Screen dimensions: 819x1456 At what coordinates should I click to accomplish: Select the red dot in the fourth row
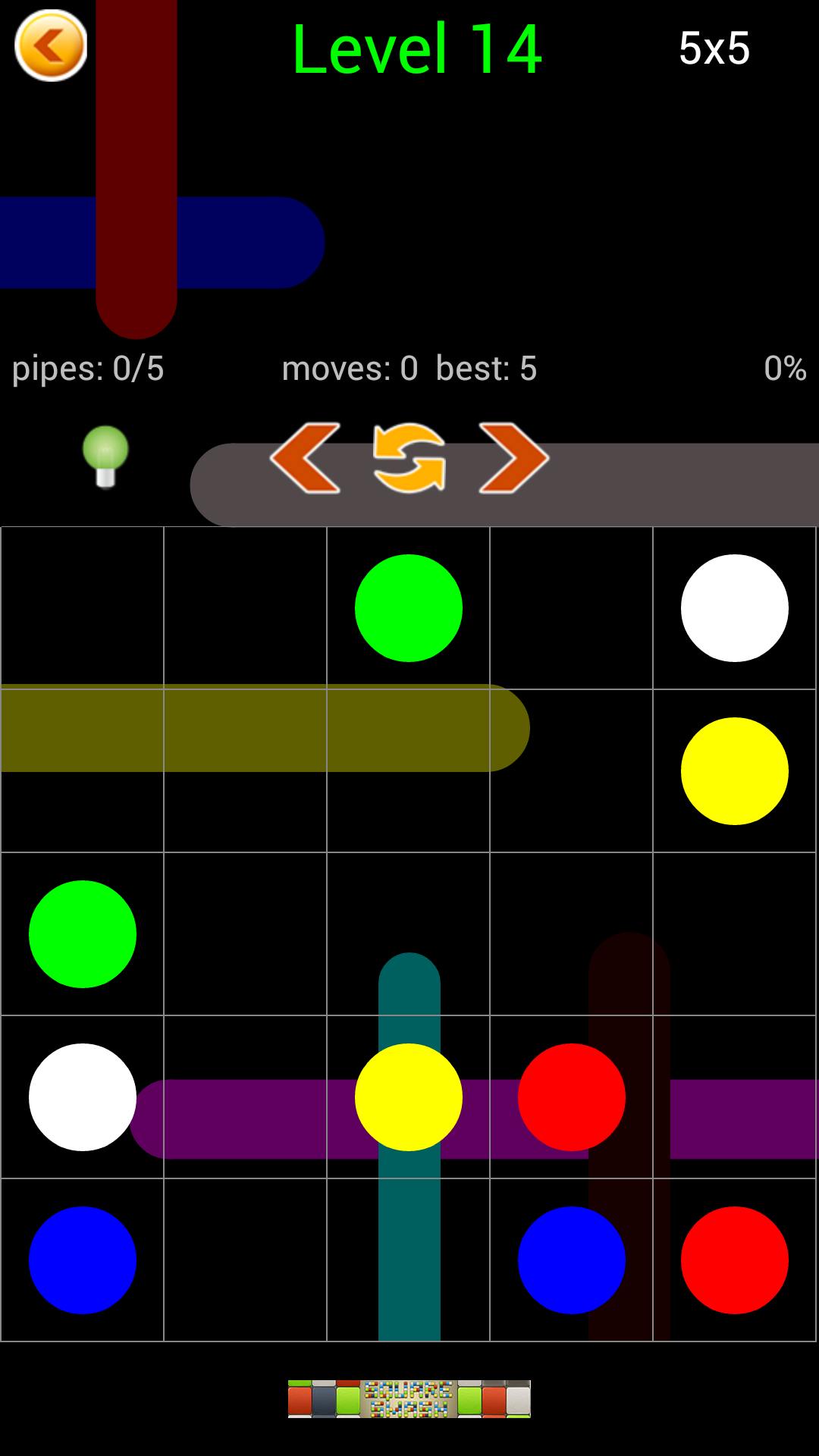571,1097
